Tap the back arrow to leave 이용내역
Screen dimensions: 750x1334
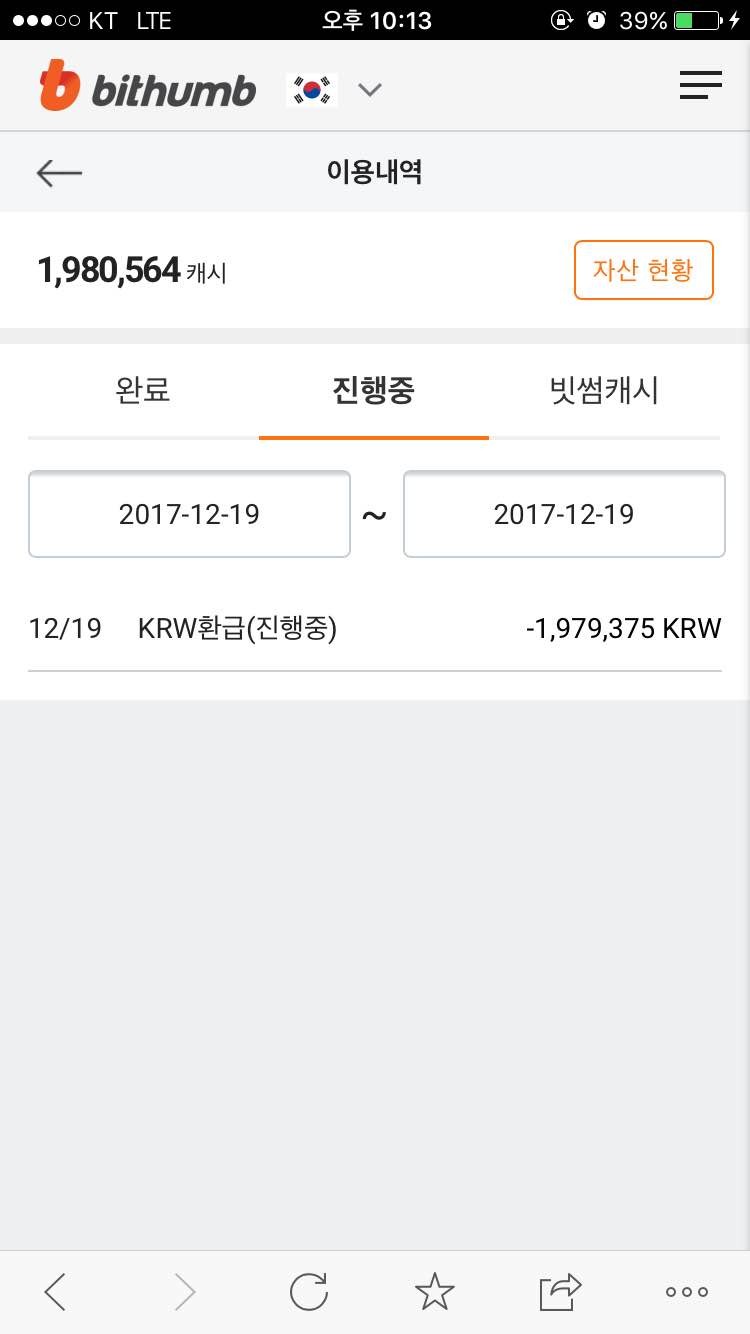(x=58, y=172)
